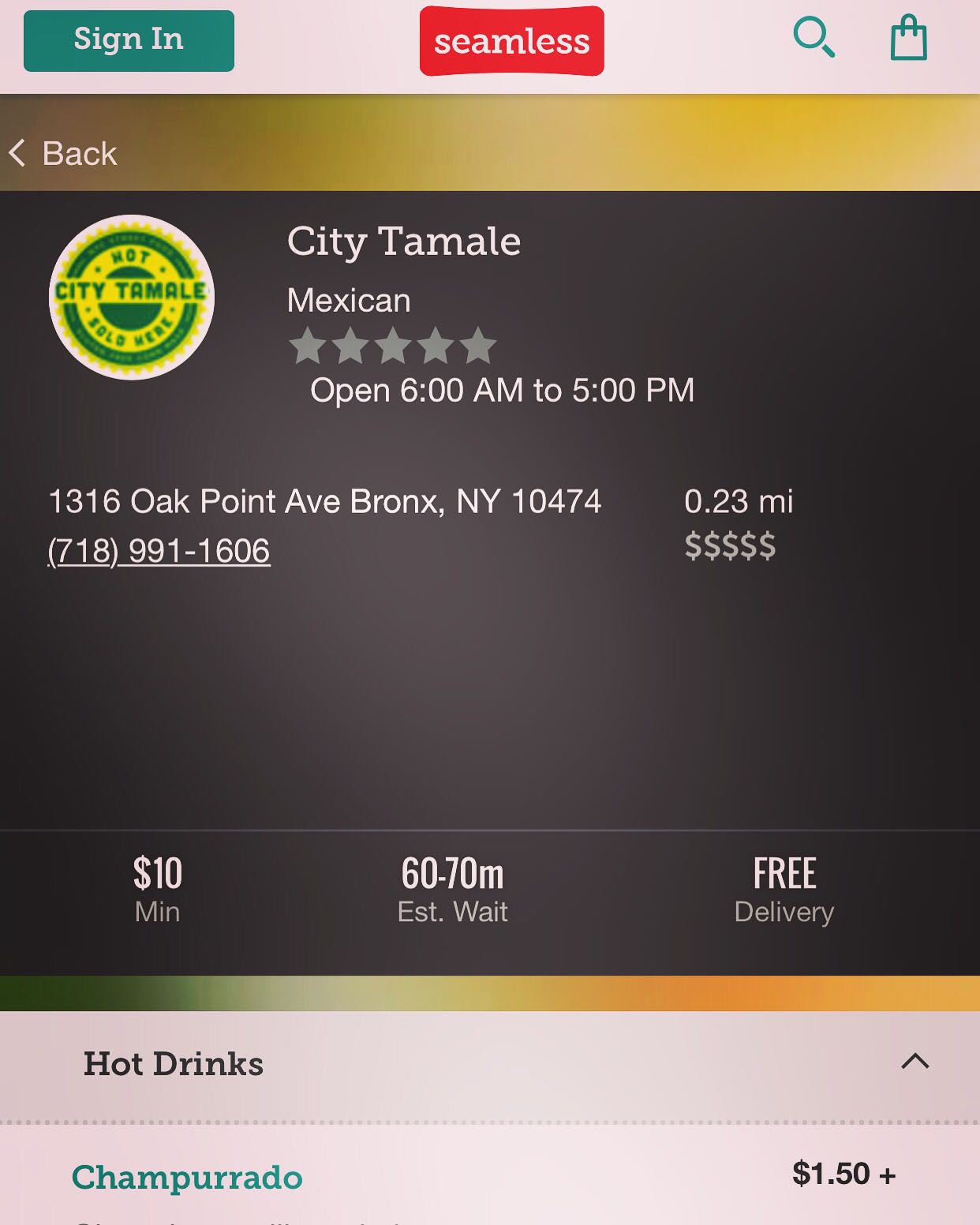The width and height of the screenshot is (980, 1225).
Task: Go back to the previous page
Action: click(x=63, y=153)
